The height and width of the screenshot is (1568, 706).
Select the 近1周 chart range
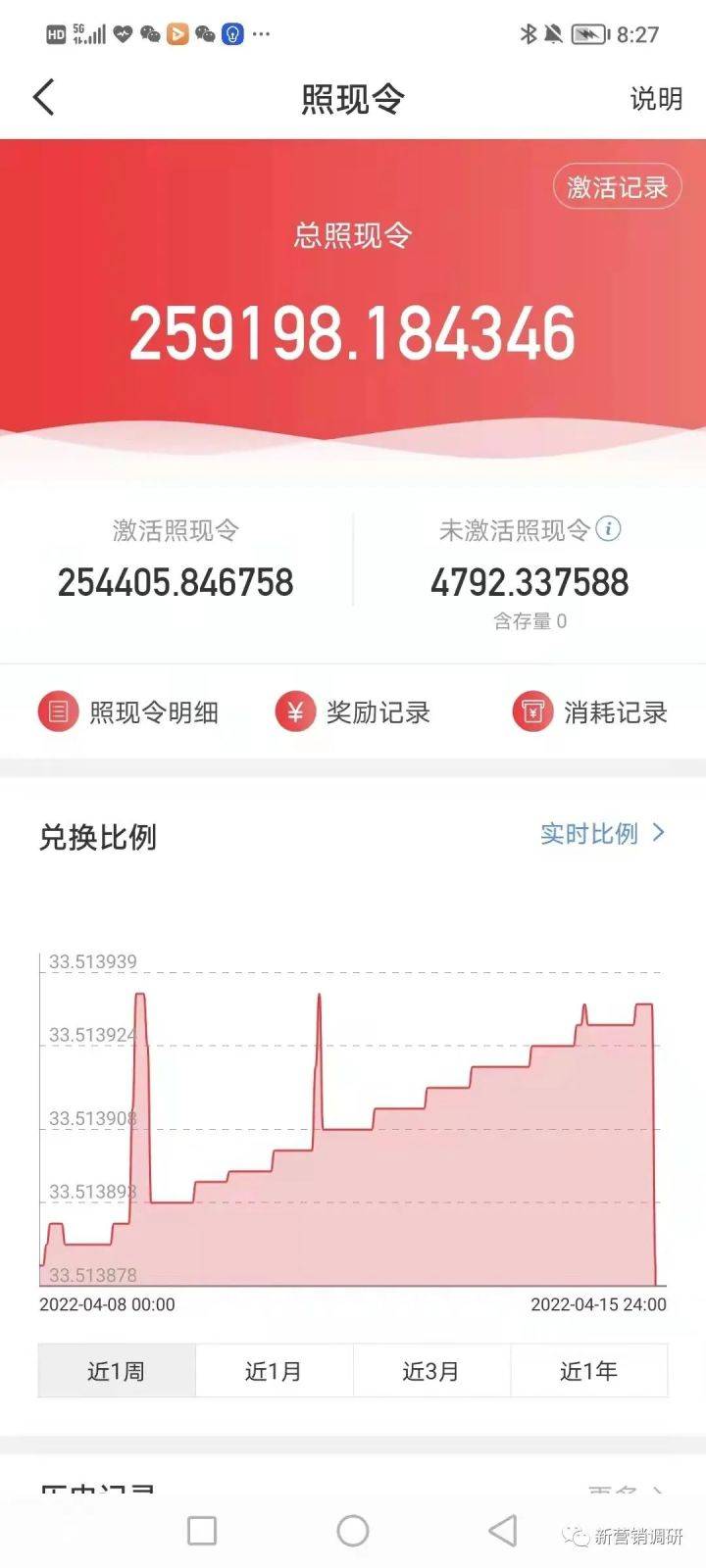coord(117,1370)
